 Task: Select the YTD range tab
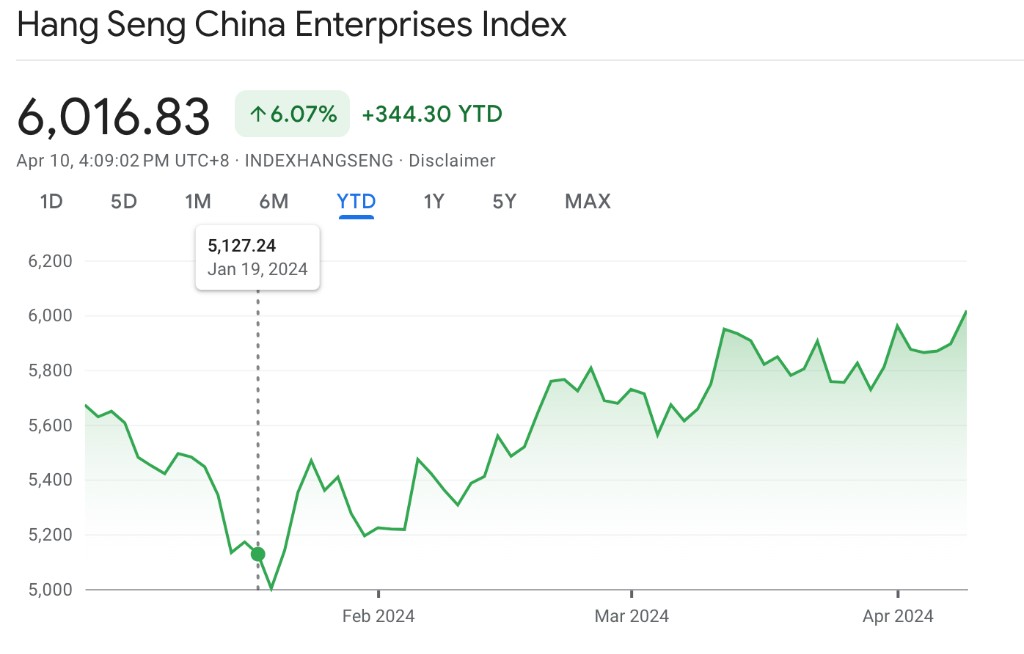[x=356, y=201]
